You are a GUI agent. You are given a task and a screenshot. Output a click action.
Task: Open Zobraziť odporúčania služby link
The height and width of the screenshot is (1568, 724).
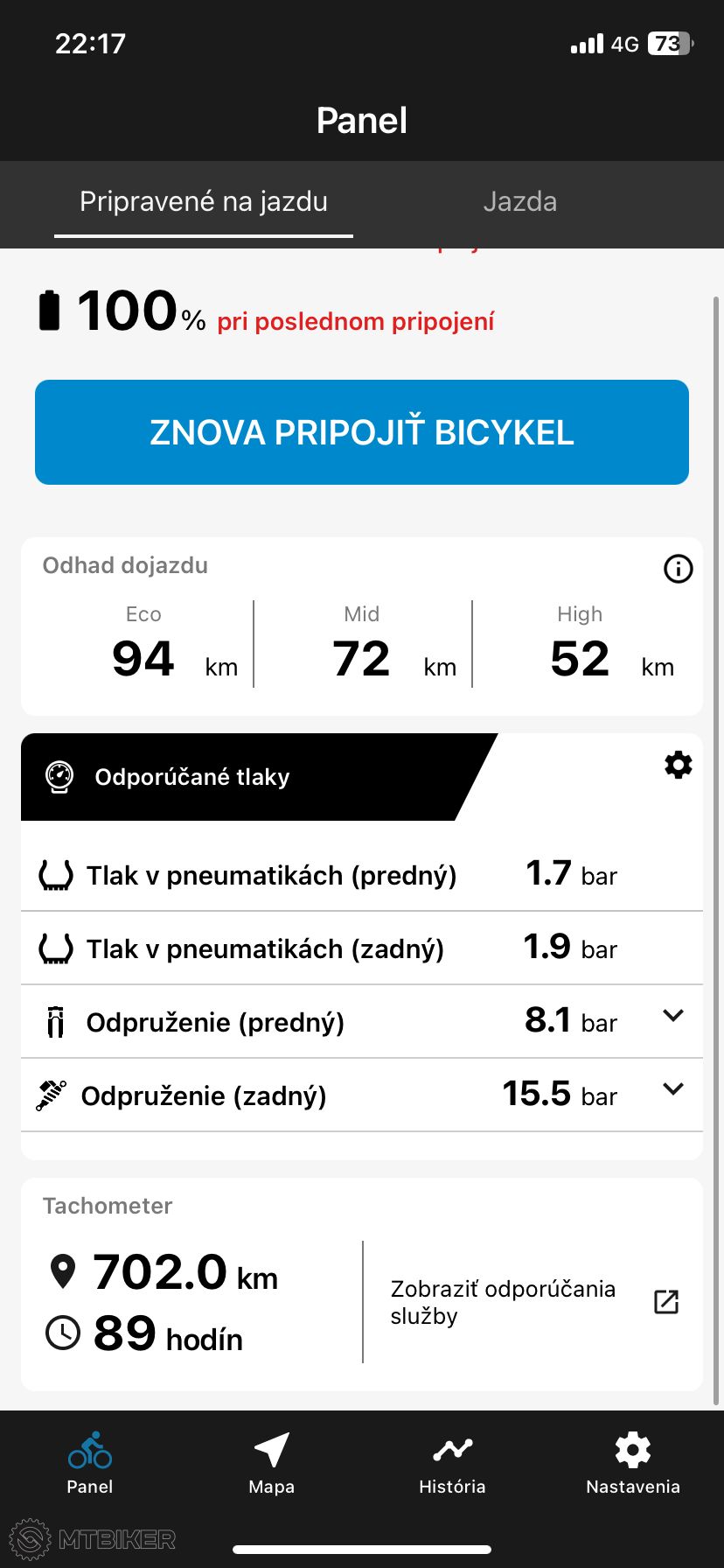(533, 1302)
